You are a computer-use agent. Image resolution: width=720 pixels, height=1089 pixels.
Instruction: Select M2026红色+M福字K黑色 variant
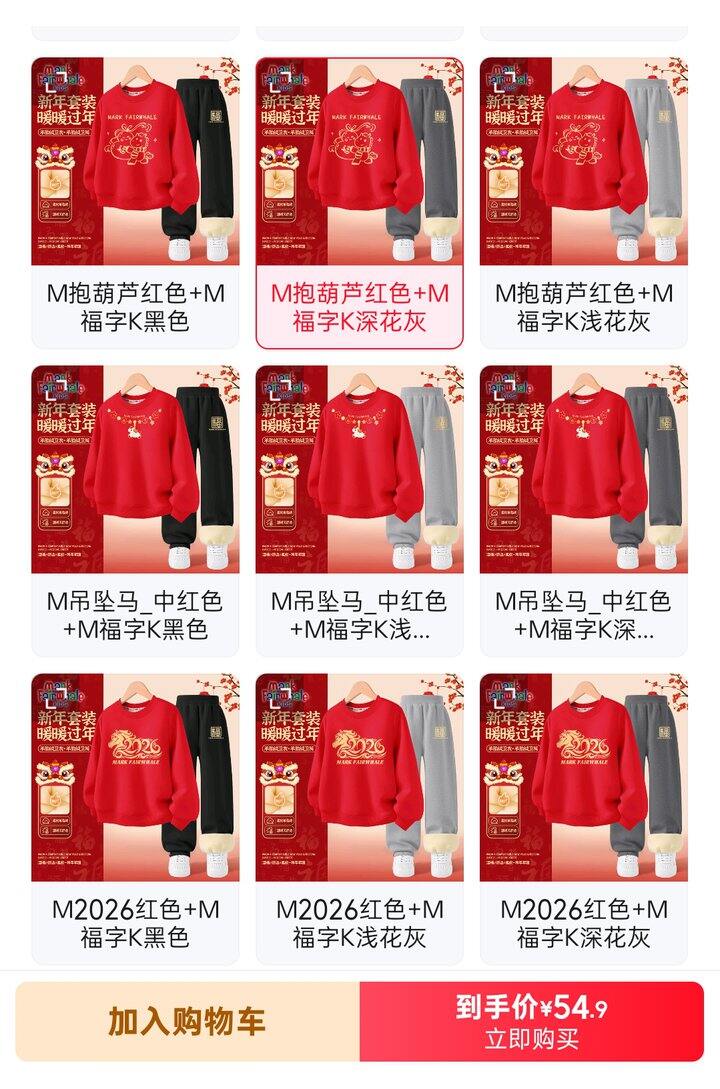point(135,819)
